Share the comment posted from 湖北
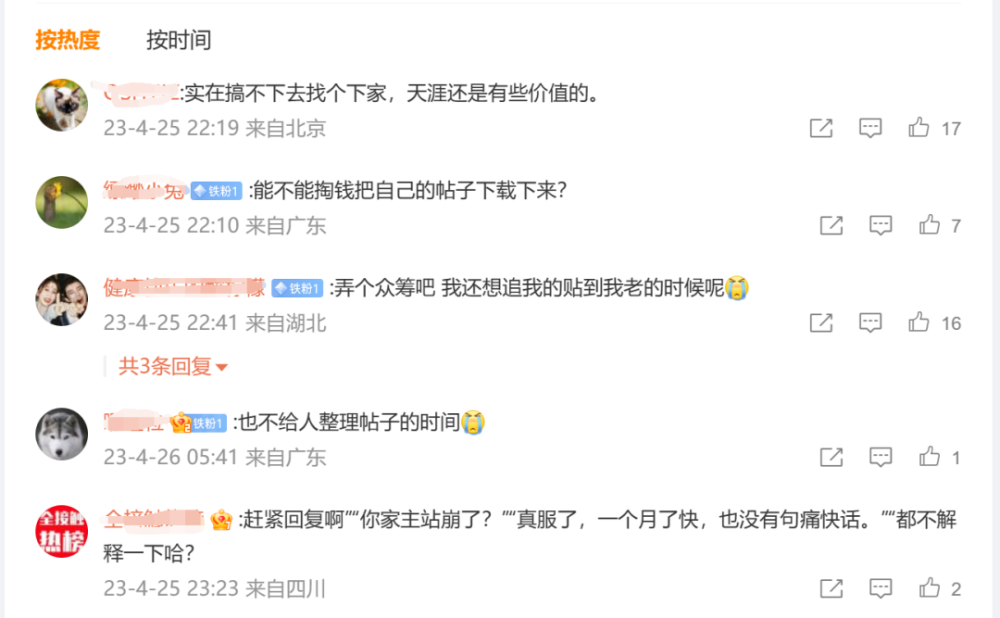Screen dimensions: 1000x618 pos(821,323)
